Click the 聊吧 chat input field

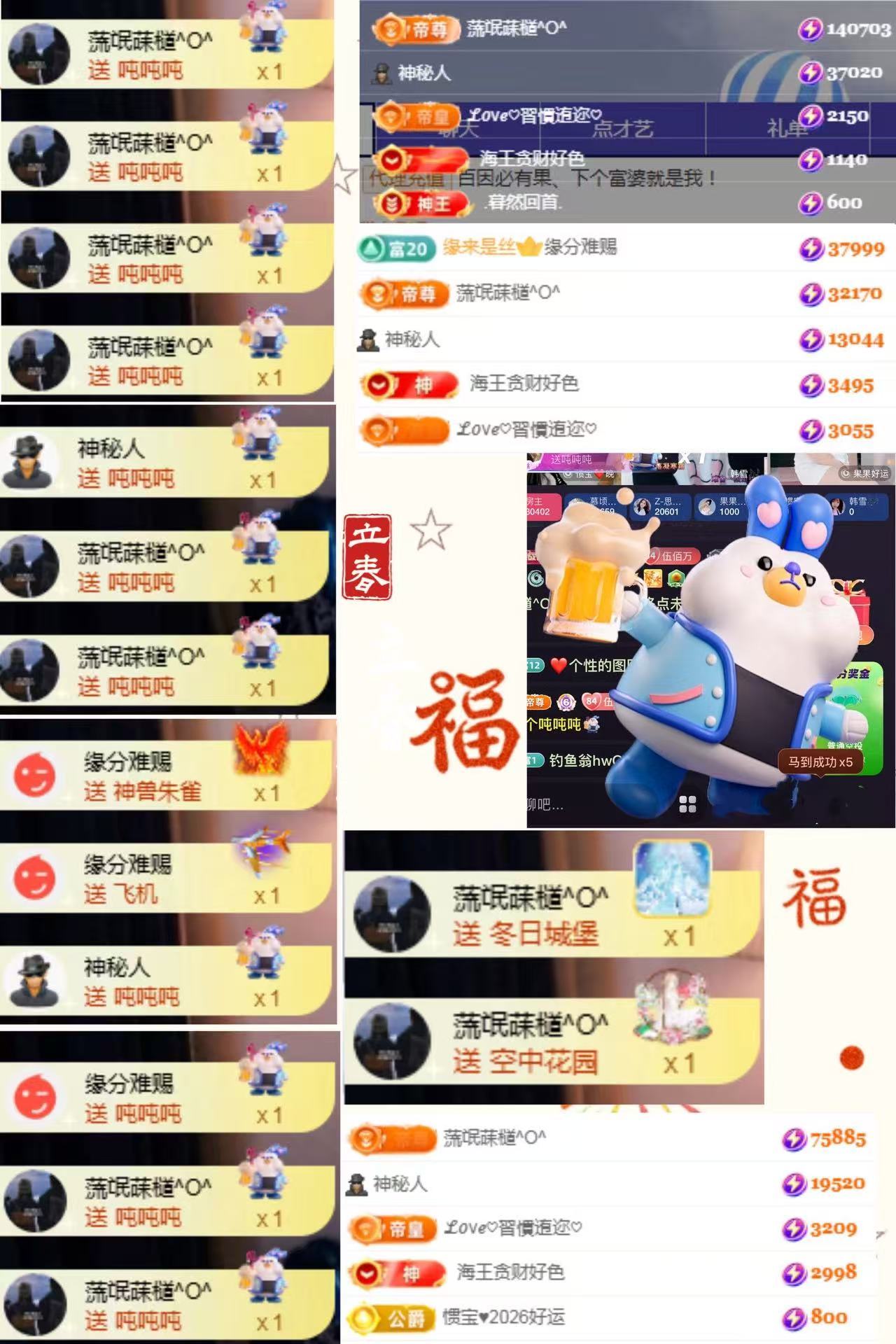pyautogui.click(x=553, y=806)
